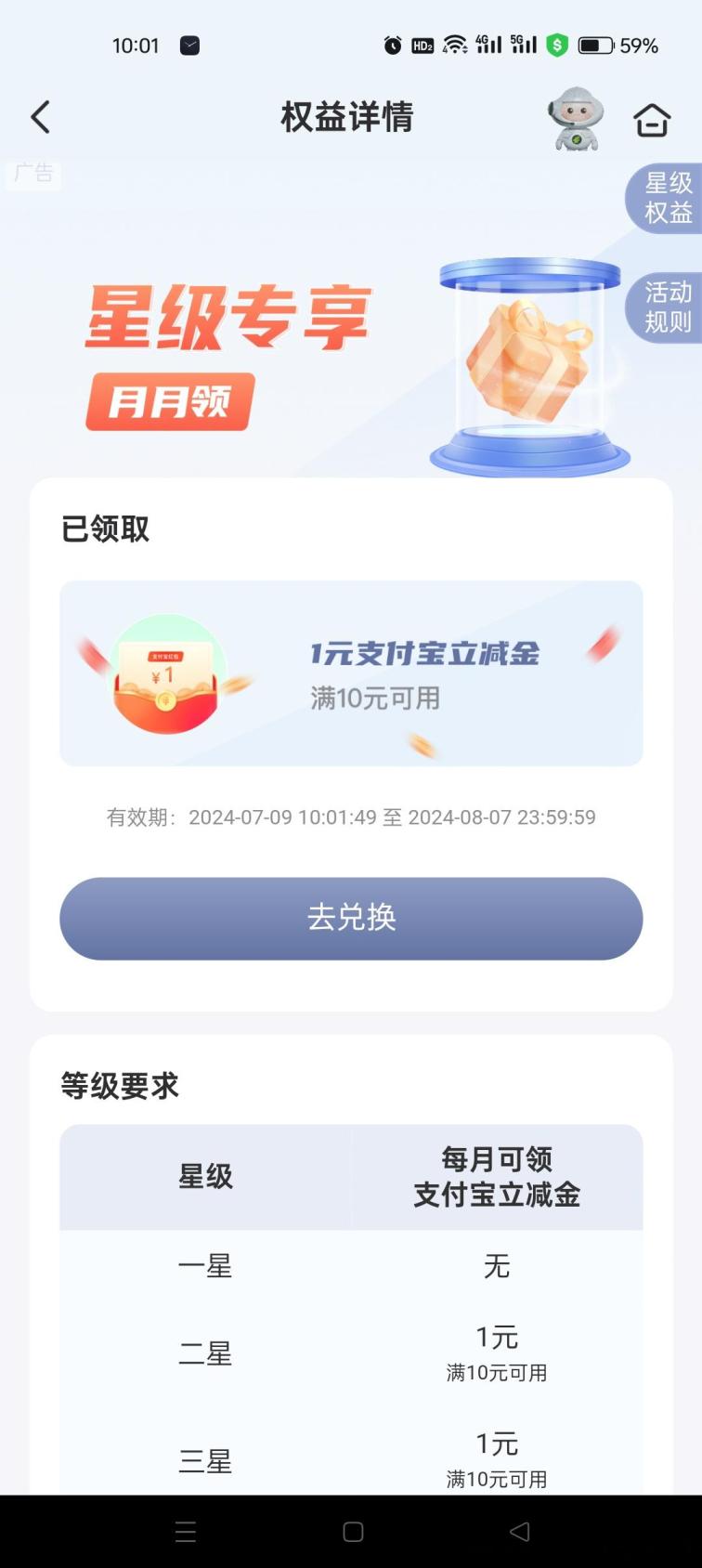Tap the 去兑换 redeem button
Image resolution: width=702 pixels, height=1568 pixels.
[x=351, y=918]
